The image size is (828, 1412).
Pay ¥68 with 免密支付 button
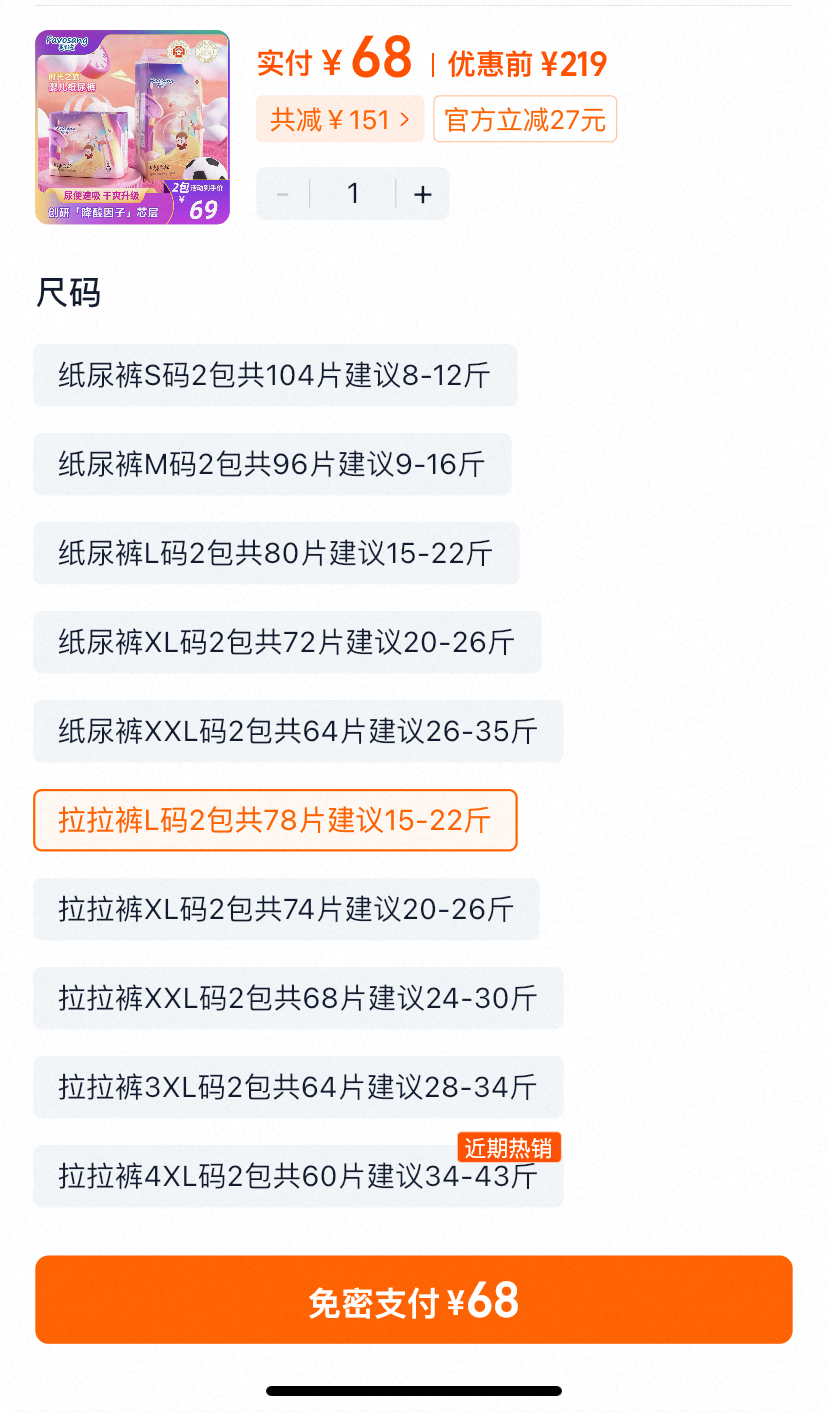(x=414, y=1300)
